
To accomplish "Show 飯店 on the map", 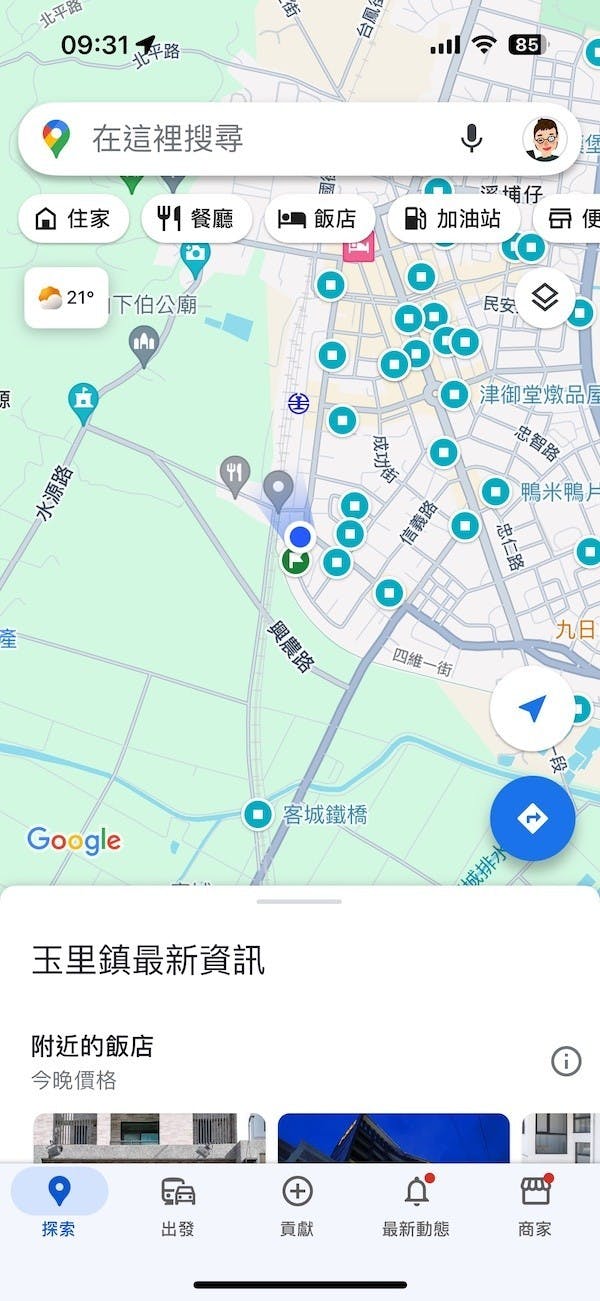I will pos(317,219).
